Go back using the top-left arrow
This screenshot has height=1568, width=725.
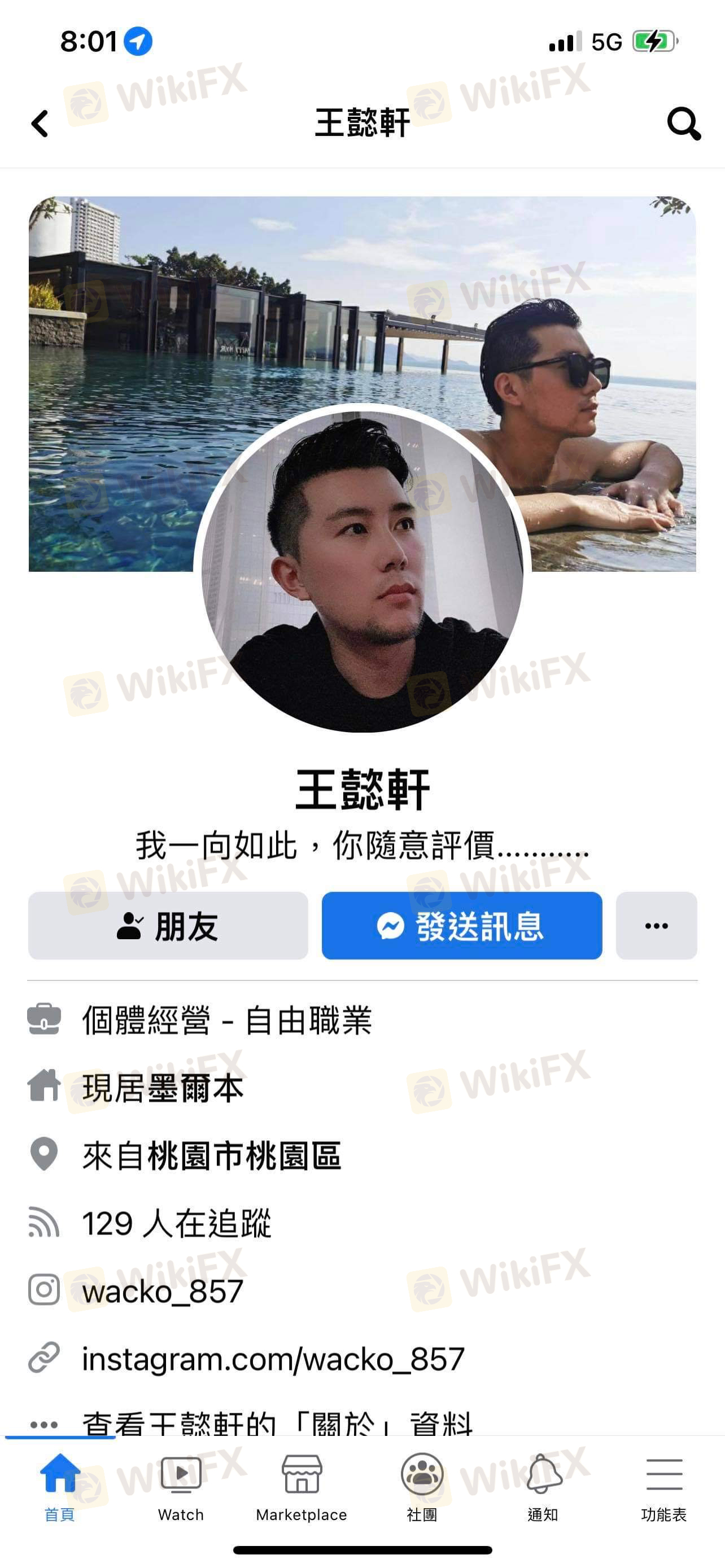point(40,124)
